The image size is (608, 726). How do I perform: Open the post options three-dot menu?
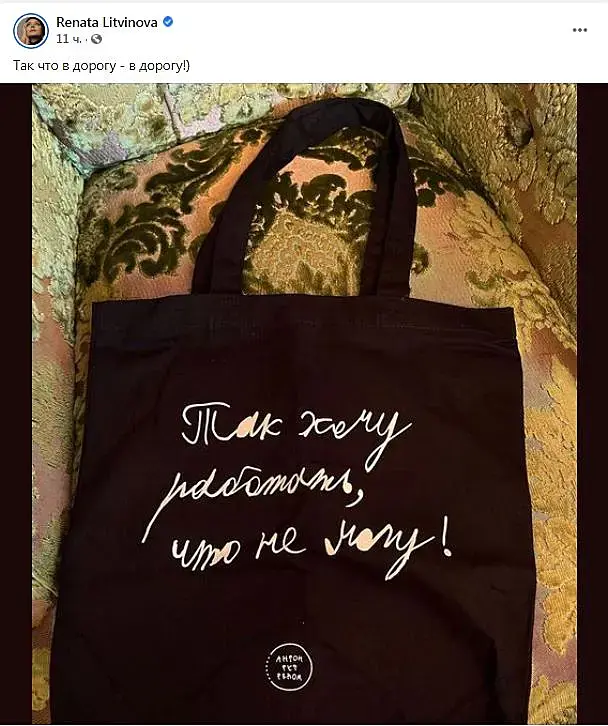point(580,30)
